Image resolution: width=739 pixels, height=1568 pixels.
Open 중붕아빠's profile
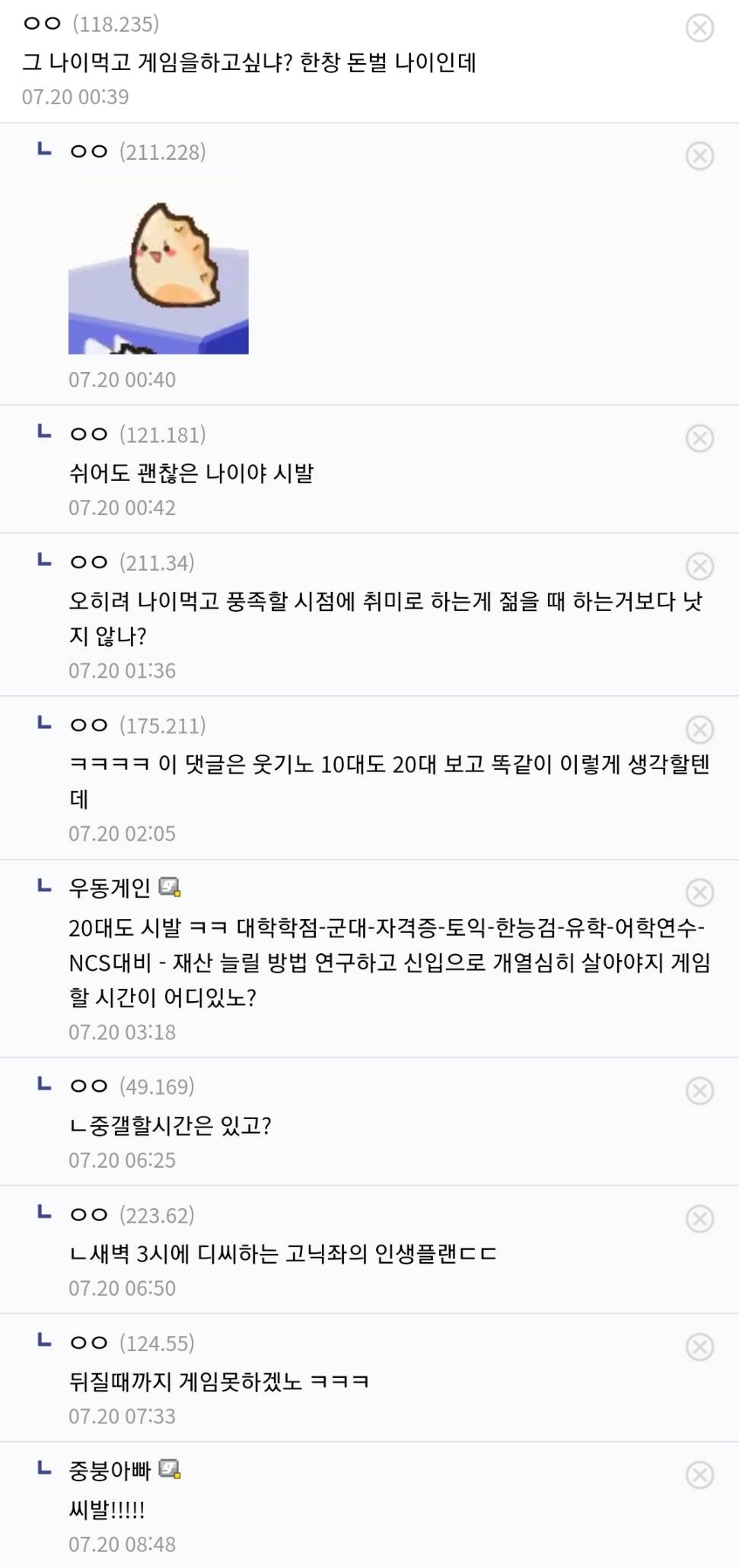(x=110, y=1470)
